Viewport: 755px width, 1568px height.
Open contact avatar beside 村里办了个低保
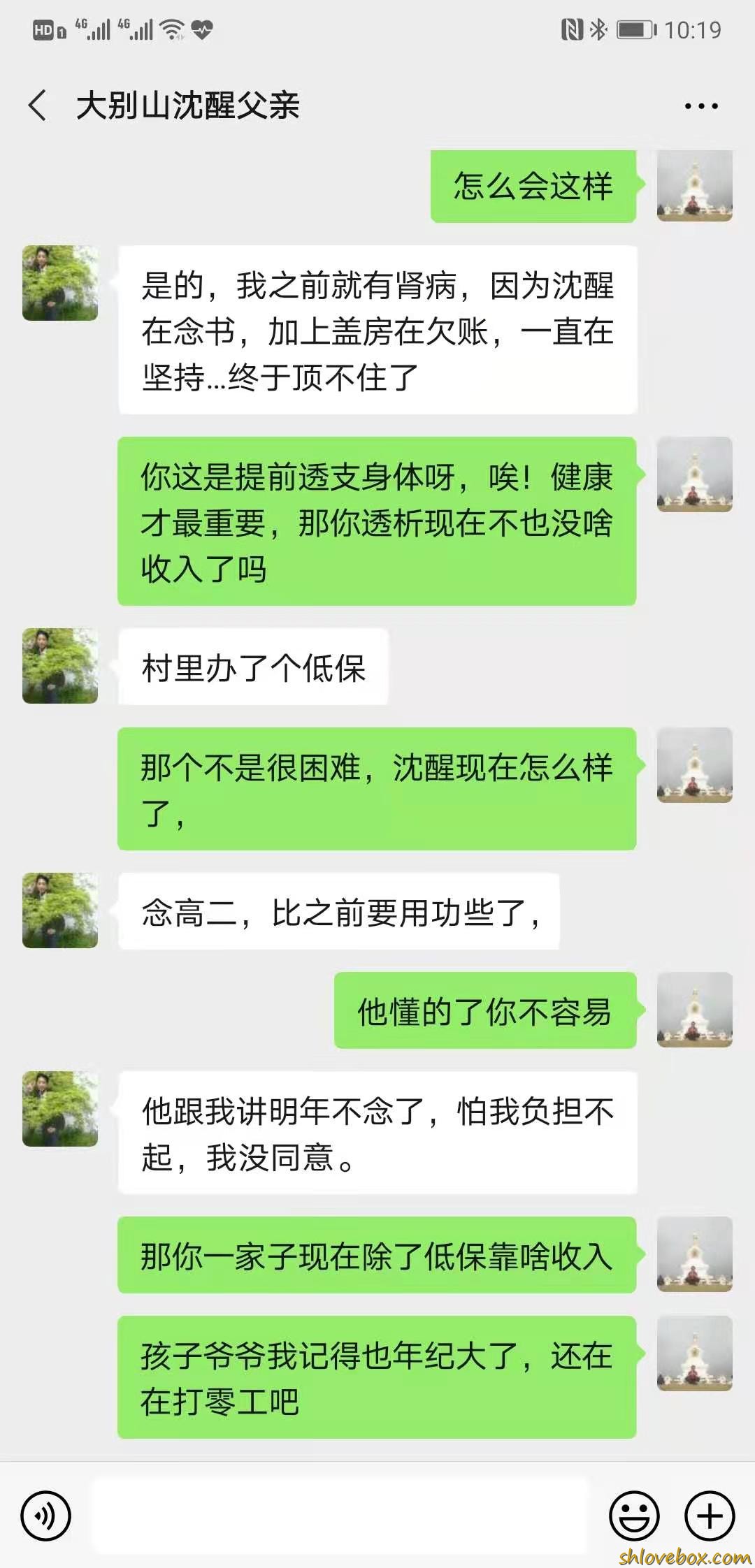(60, 665)
